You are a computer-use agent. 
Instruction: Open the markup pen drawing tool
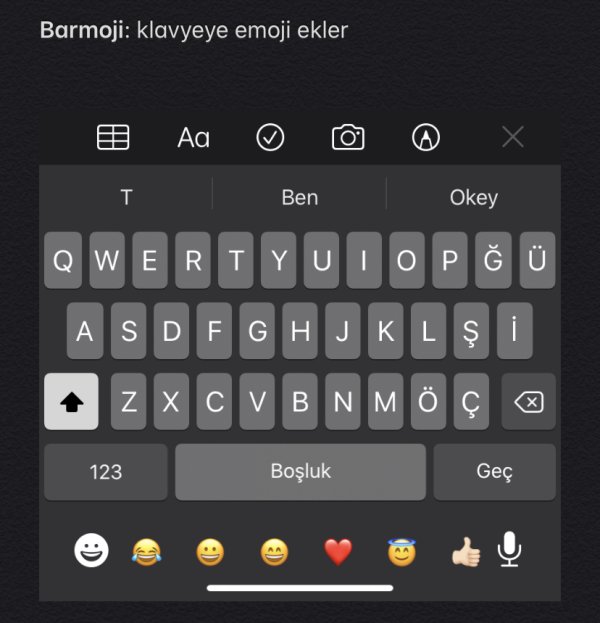(426, 138)
